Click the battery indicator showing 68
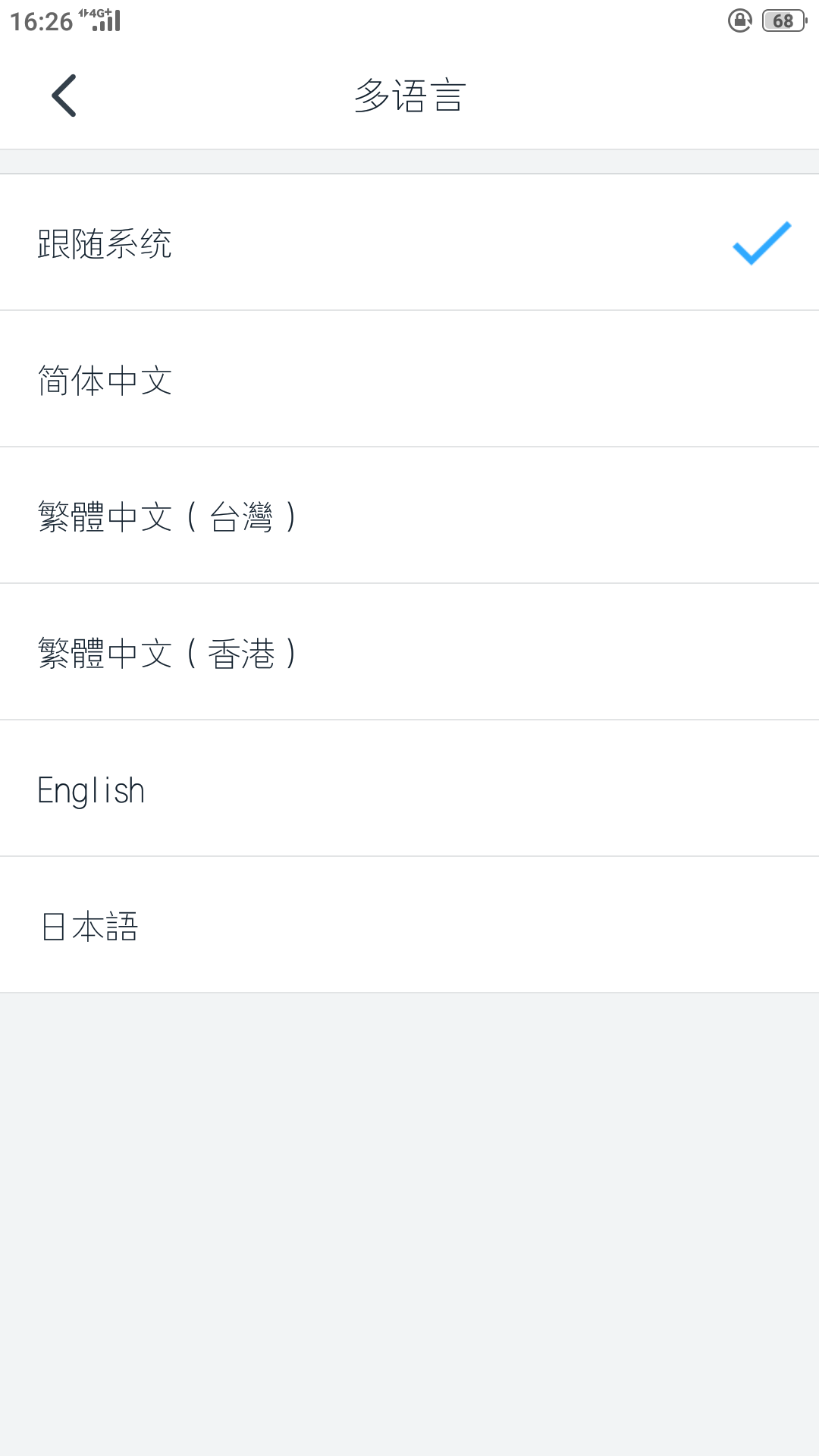The height and width of the screenshot is (1456, 819). (x=782, y=20)
